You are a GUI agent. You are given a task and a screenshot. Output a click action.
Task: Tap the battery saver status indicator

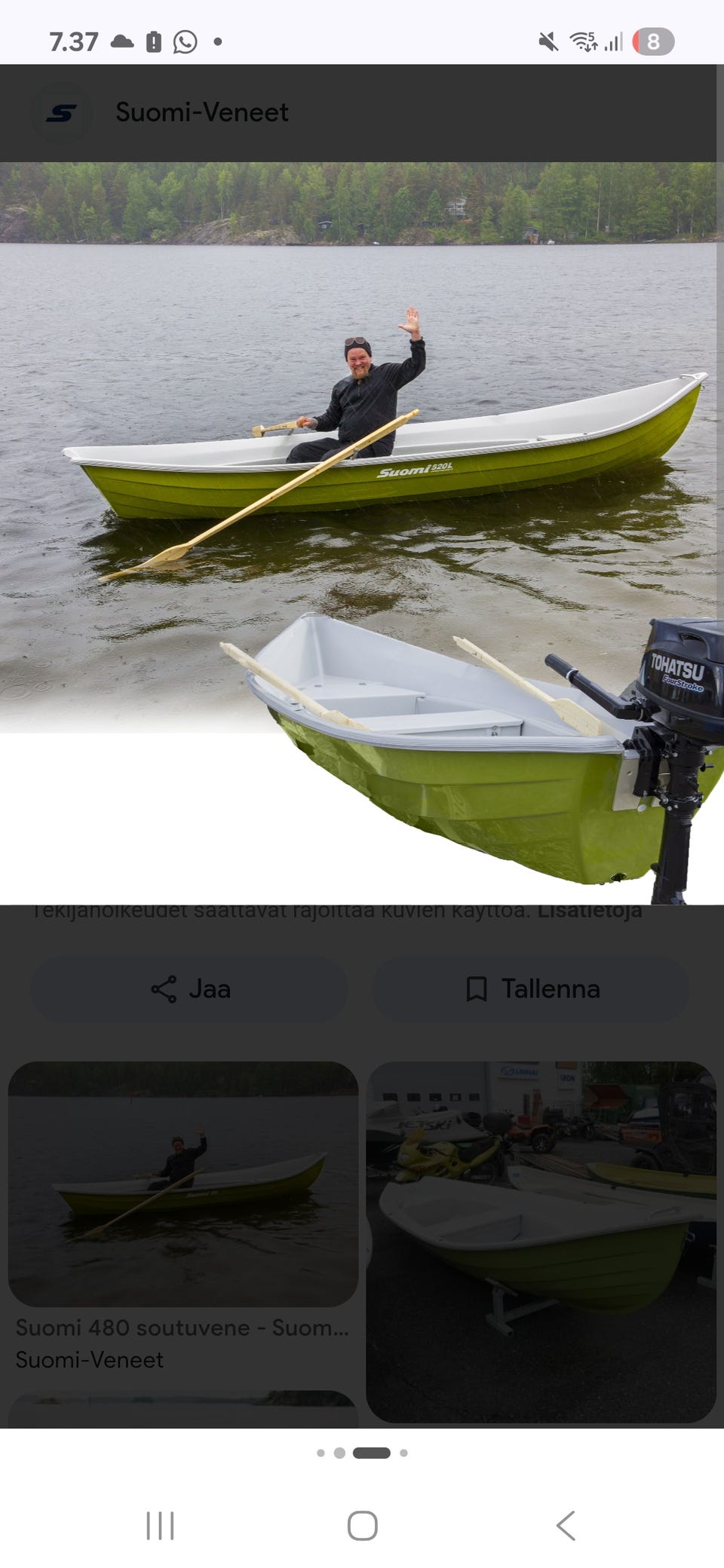coord(155,41)
